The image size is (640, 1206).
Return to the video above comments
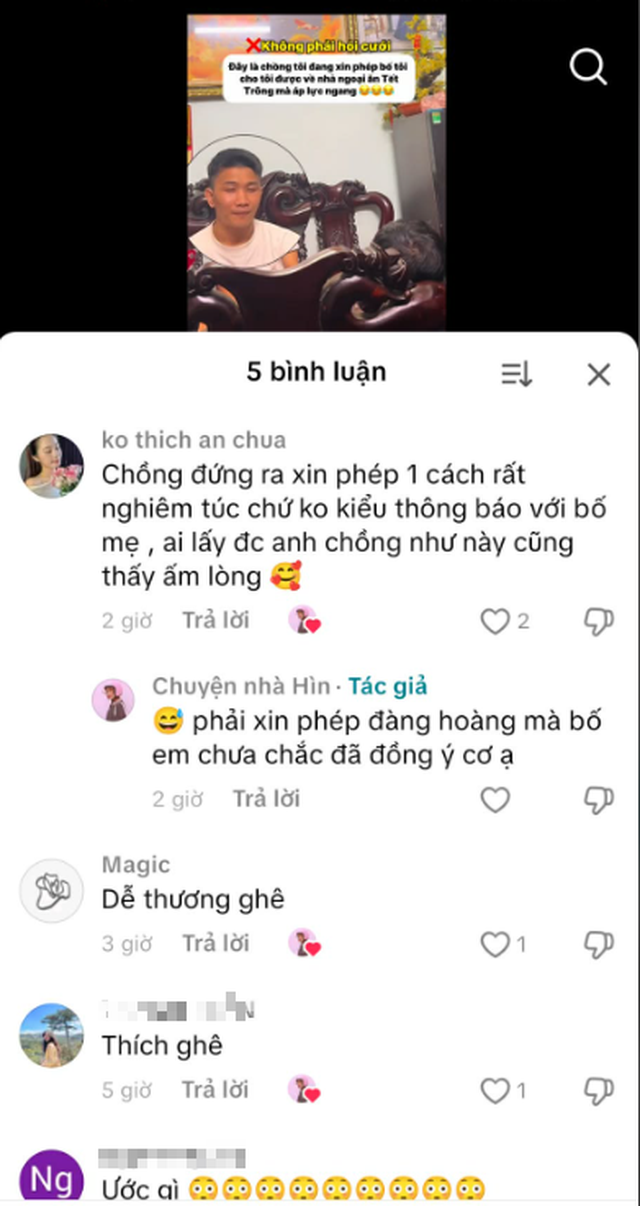(316, 172)
